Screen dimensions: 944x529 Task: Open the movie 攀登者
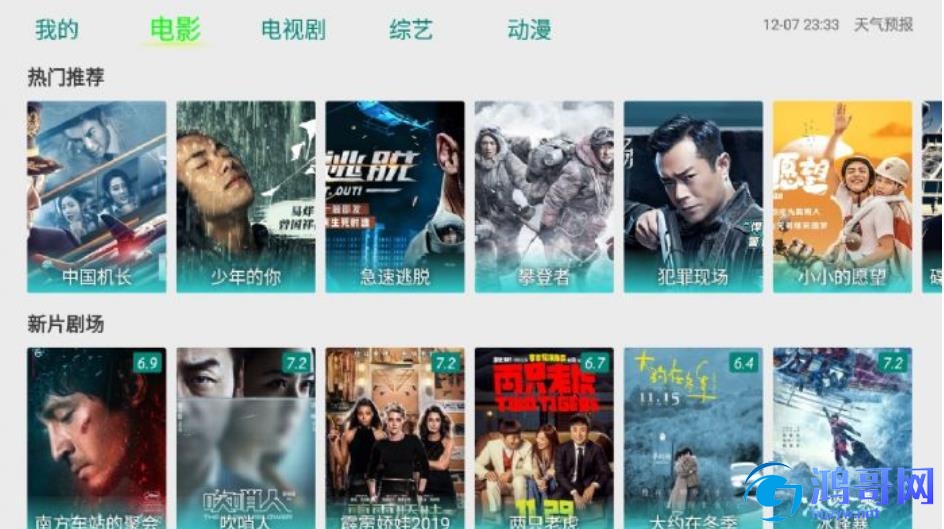coord(543,196)
